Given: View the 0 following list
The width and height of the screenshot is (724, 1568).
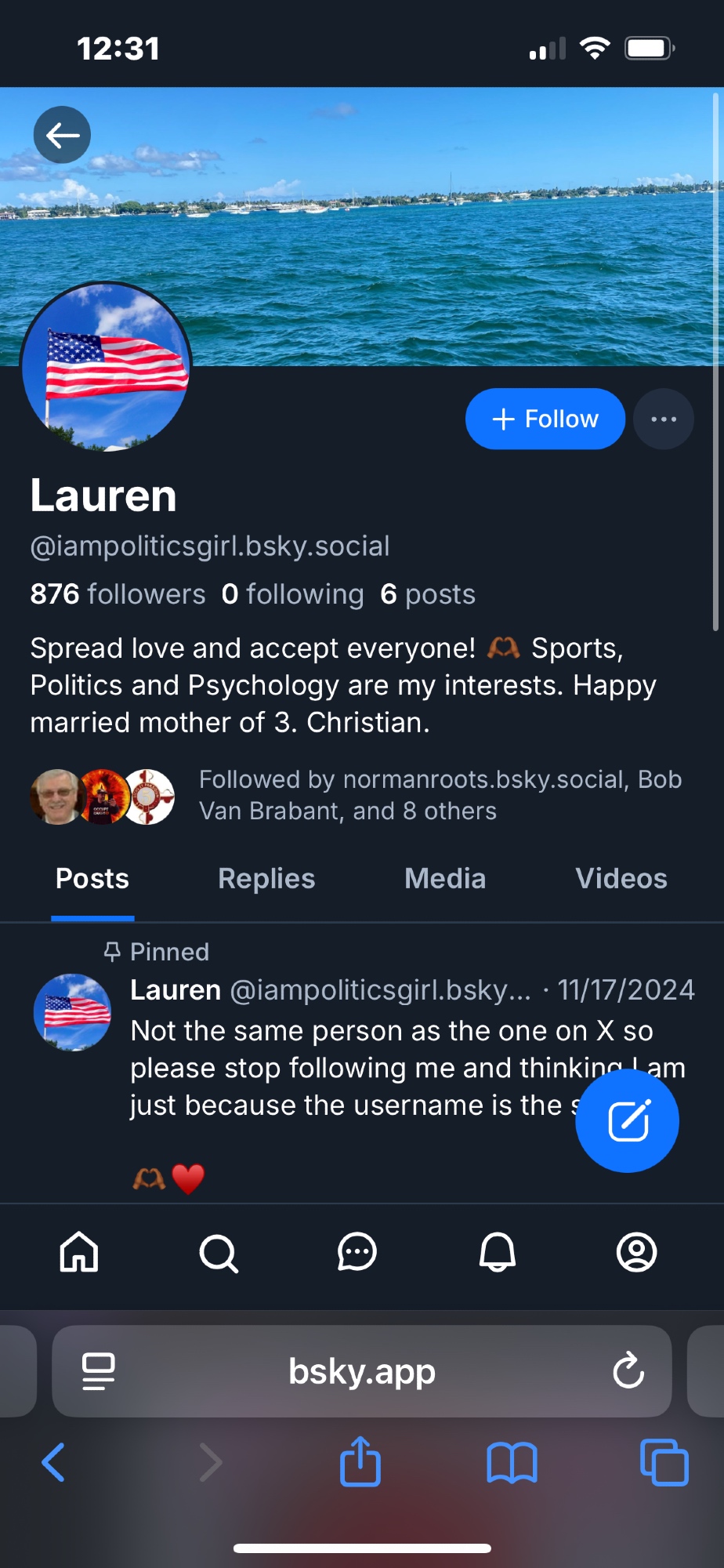Looking at the screenshot, I should click(x=292, y=594).
